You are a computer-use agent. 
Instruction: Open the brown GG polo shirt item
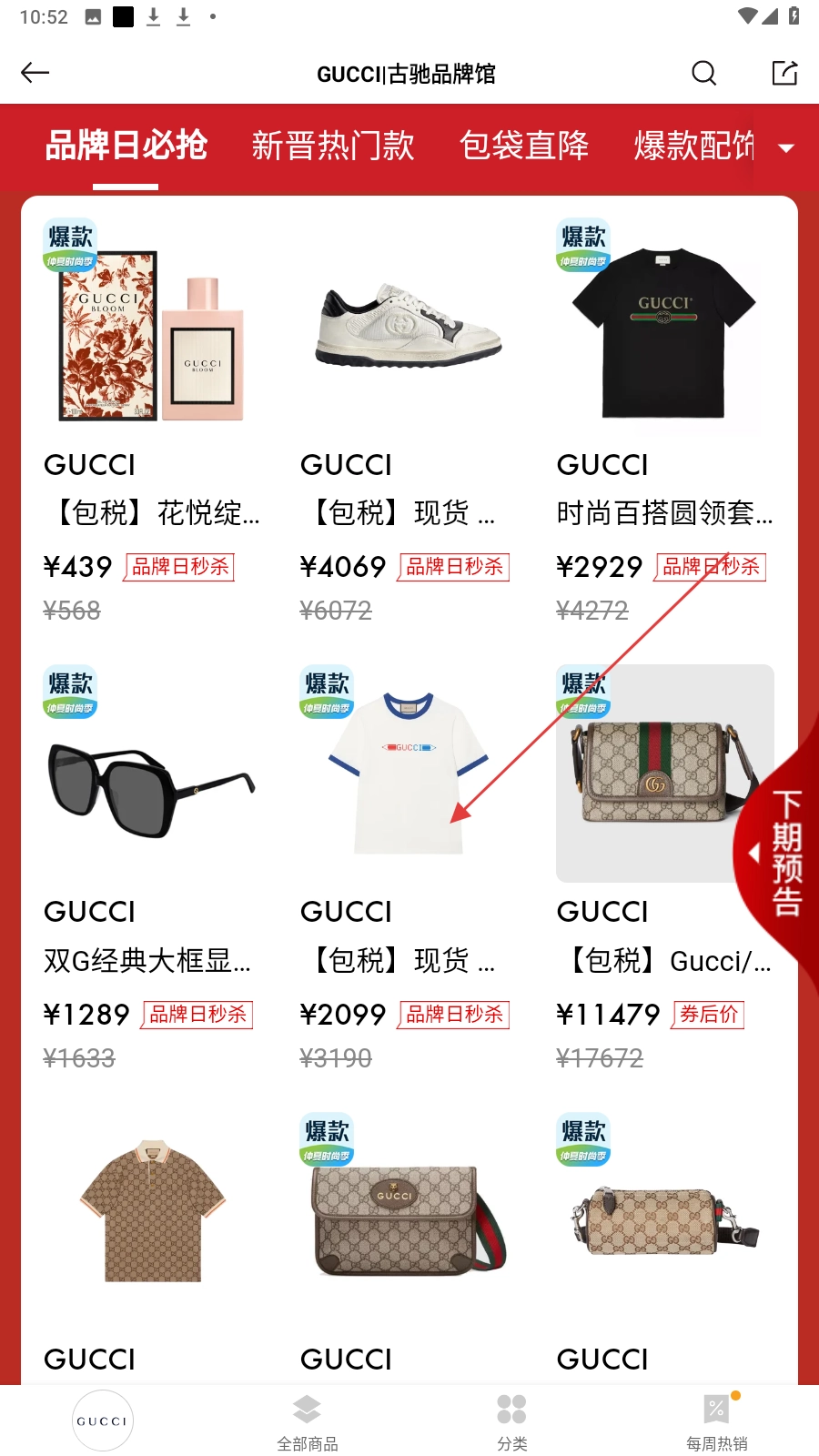(x=152, y=1210)
